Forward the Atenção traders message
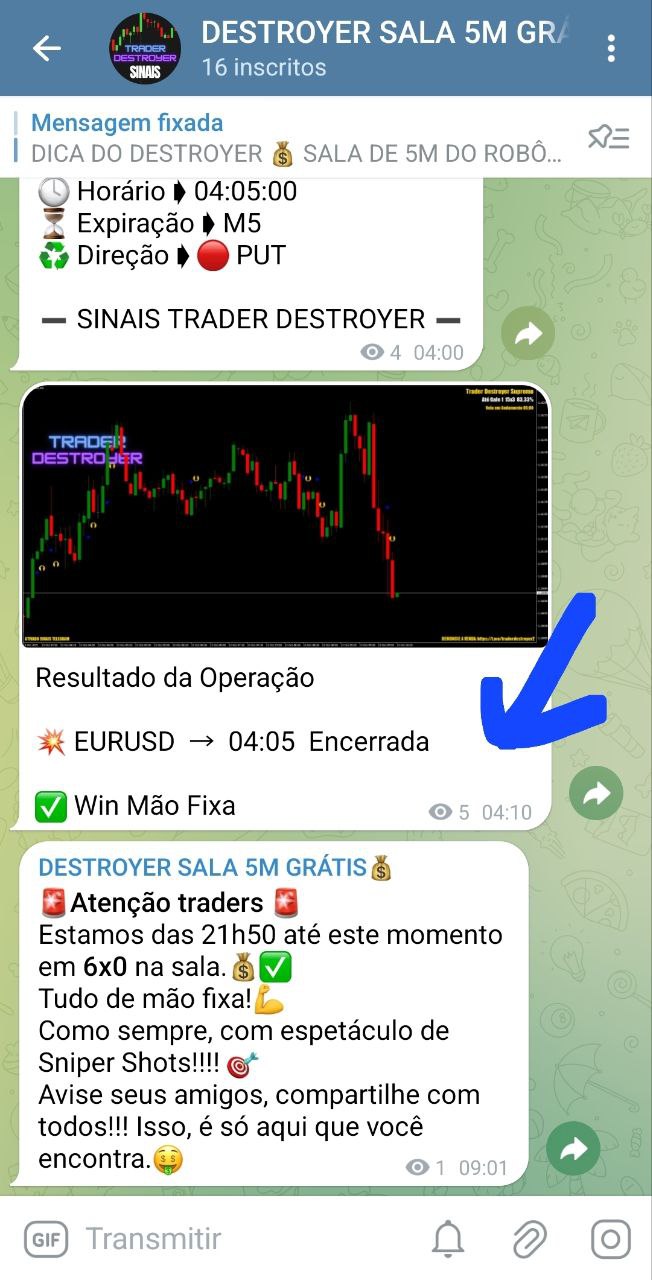This screenshot has height=1280, width=652. [573, 1150]
